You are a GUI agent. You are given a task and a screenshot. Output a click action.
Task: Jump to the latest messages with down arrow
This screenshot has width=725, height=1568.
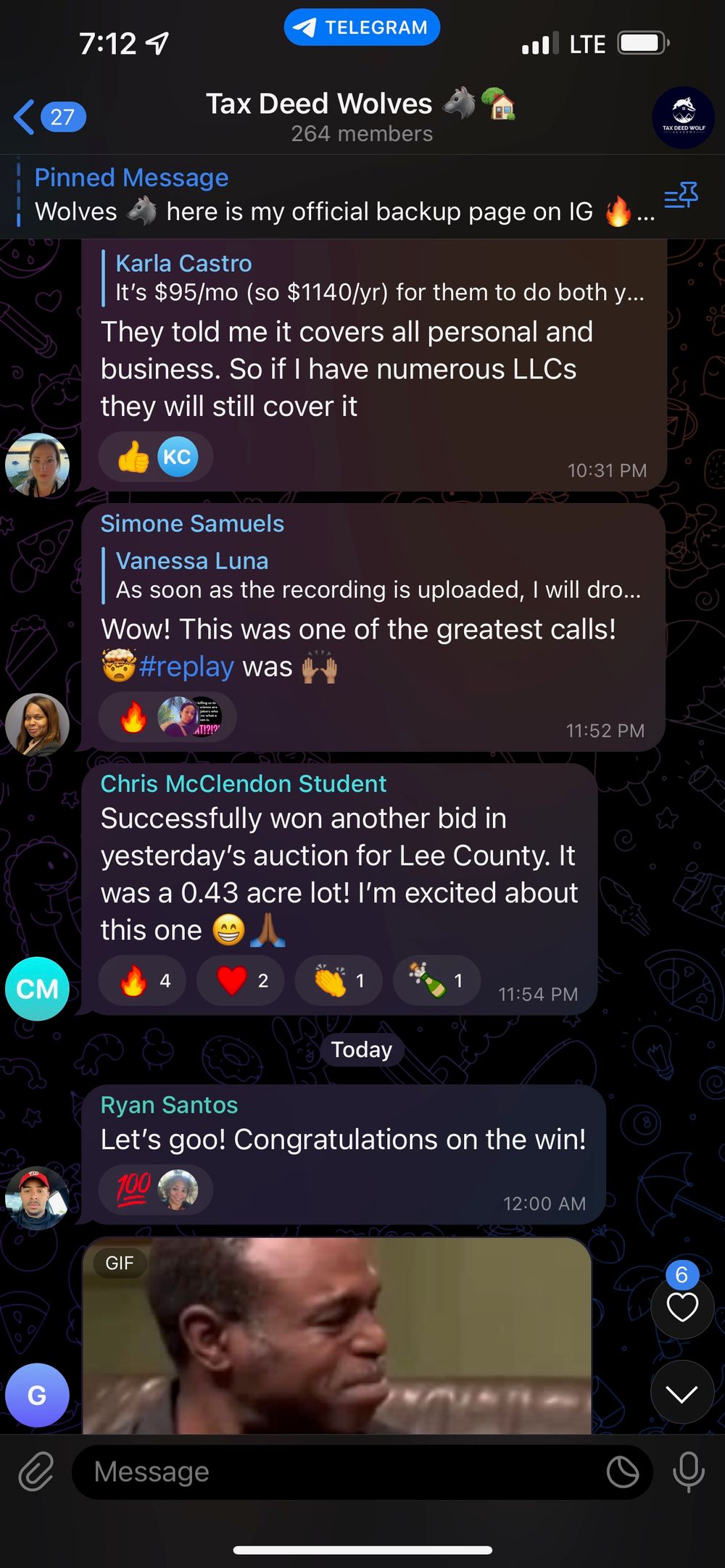tap(681, 1393)
